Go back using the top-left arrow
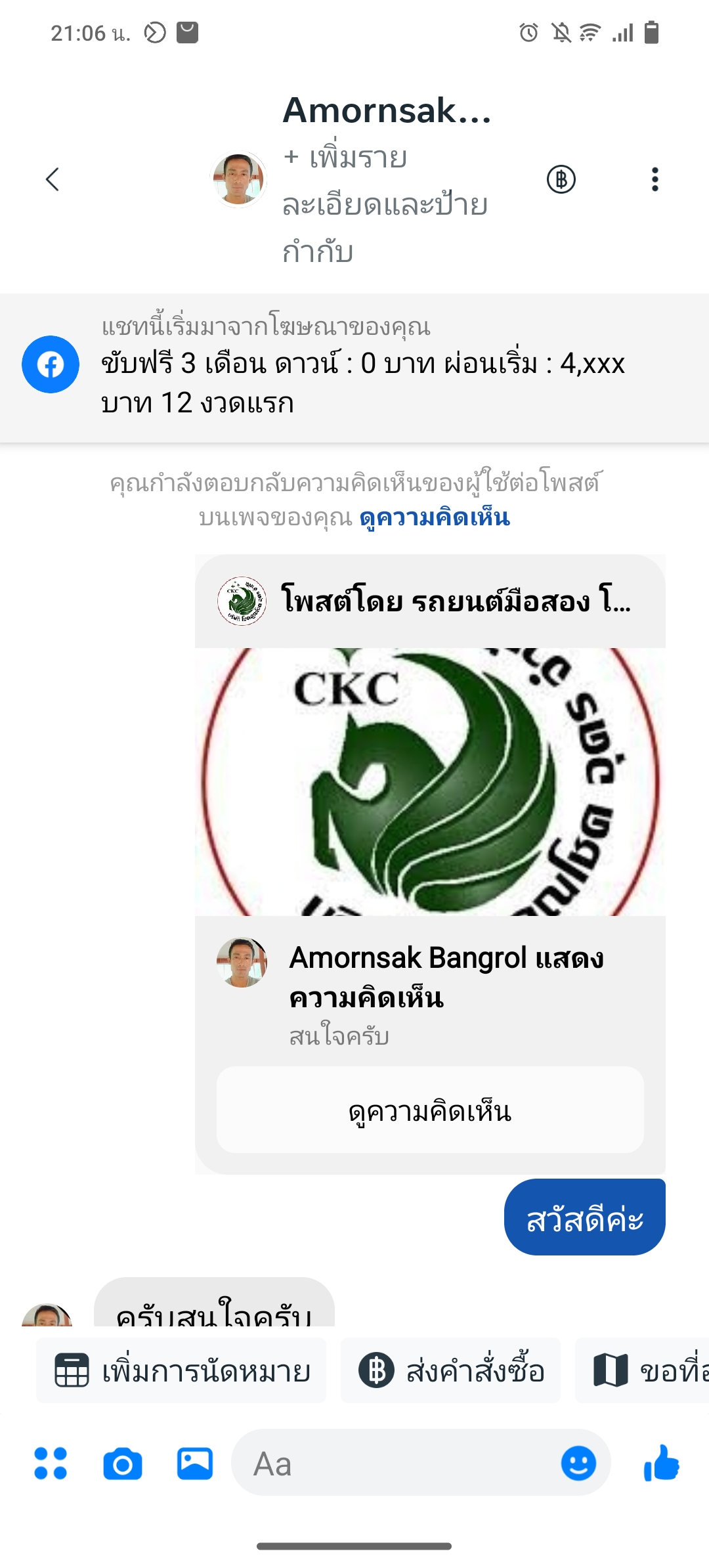 pos(53,179)
